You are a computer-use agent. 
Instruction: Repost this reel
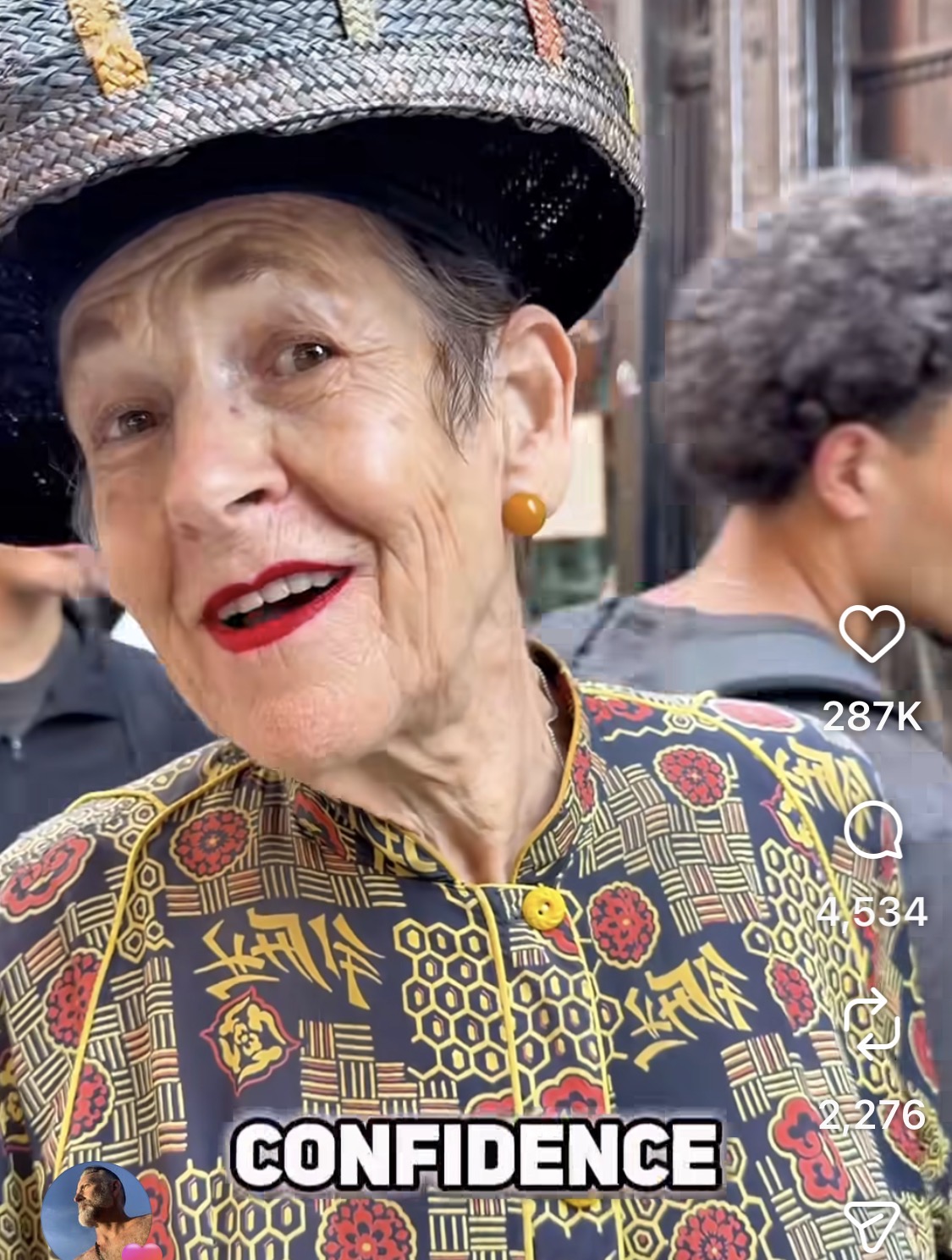(872, 1025)
